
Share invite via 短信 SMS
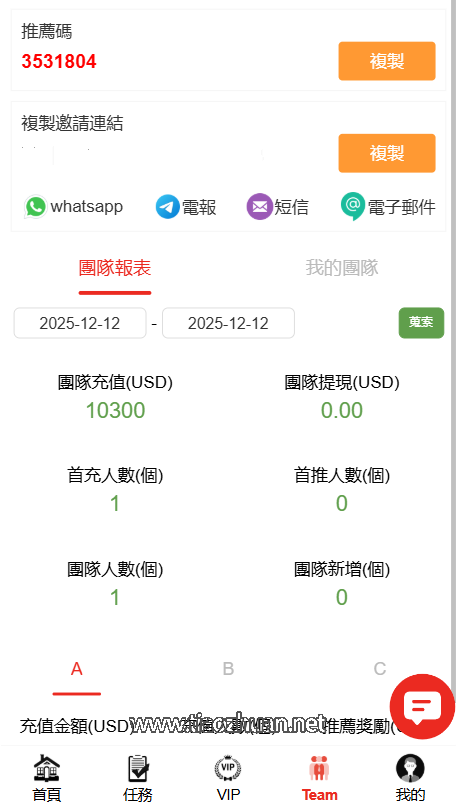coord(278,207)
